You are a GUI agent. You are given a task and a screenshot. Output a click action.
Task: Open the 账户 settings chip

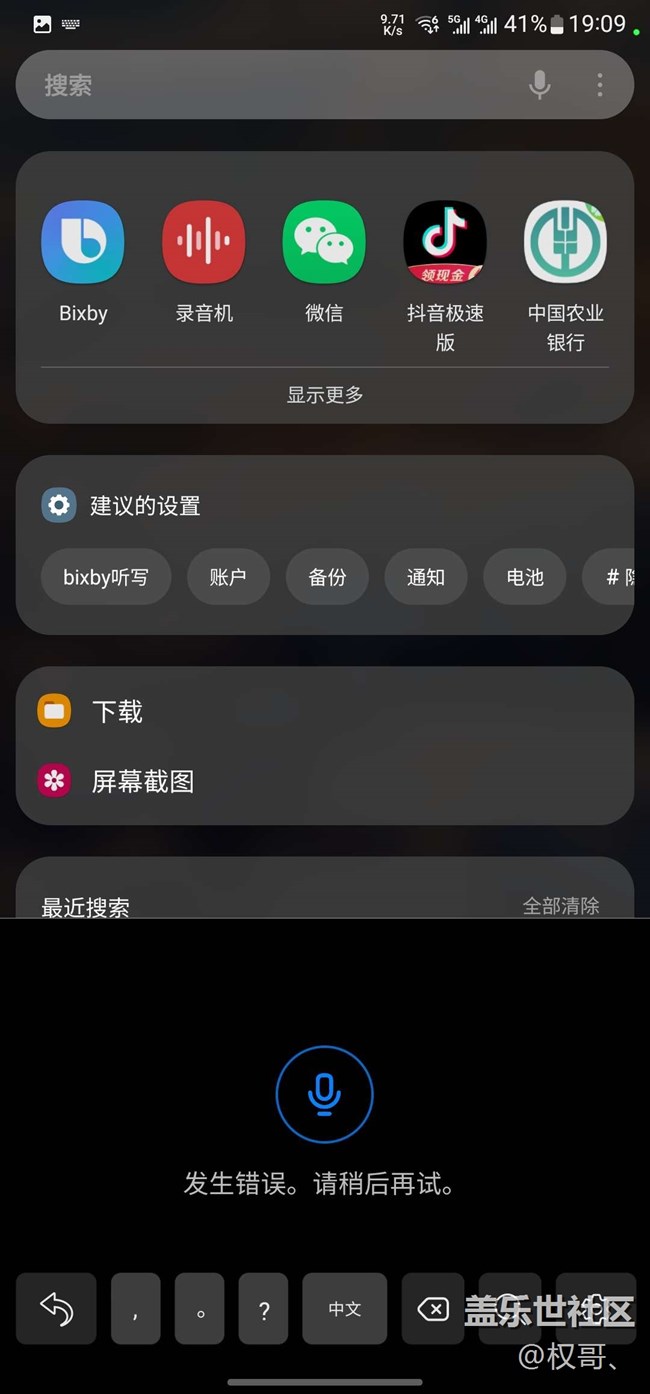click(x=228, y=577)
